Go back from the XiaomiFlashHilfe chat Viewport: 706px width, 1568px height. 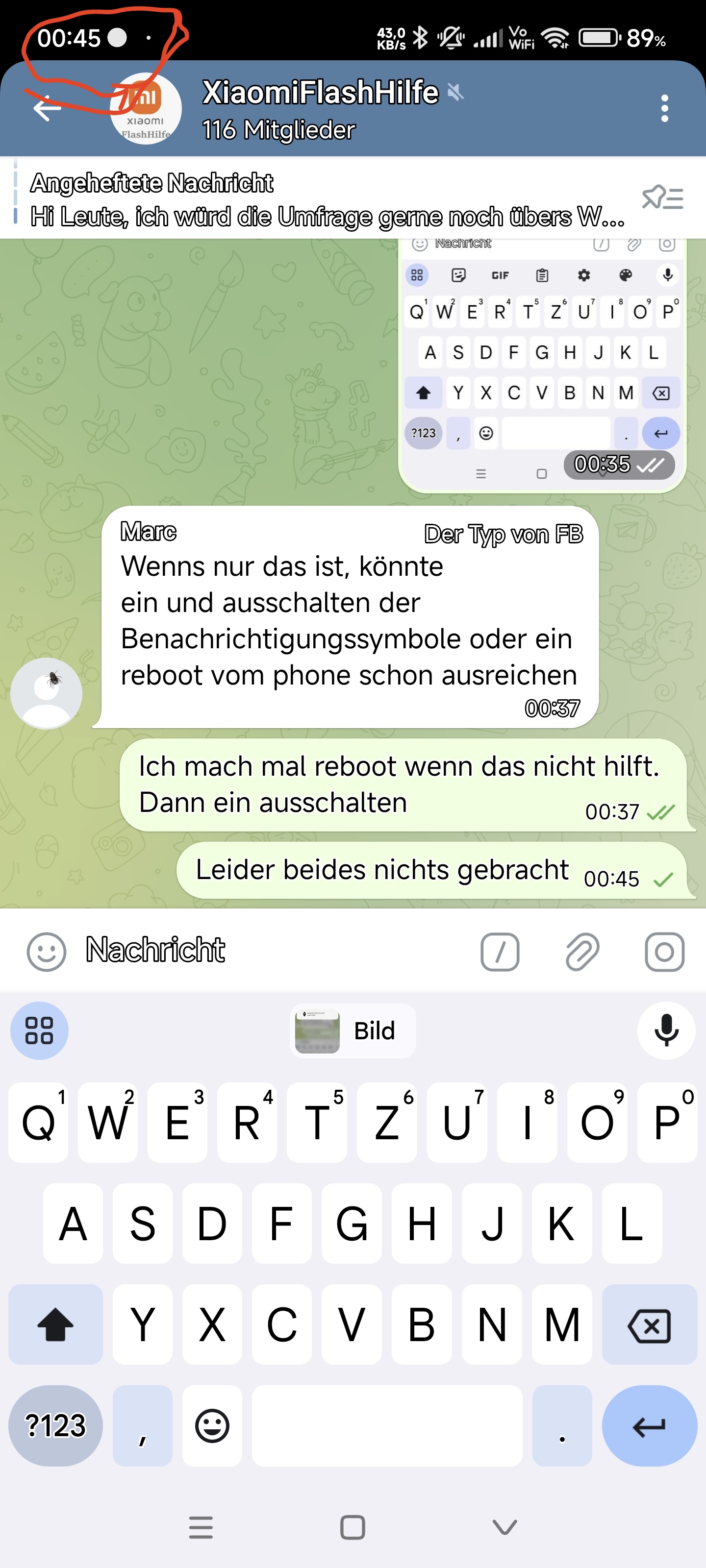[x=47, y=108]
